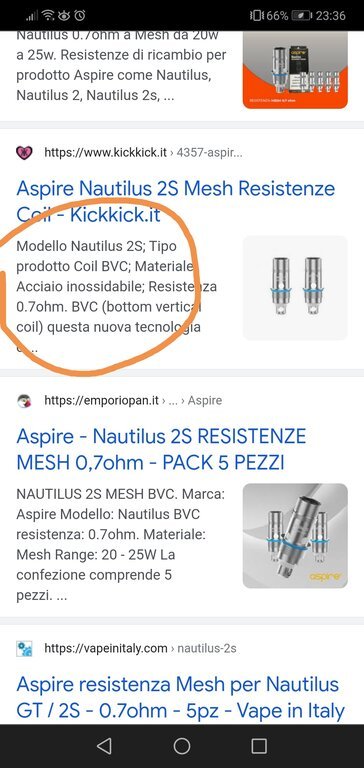Tap the Kickkick.it two-coil product thumbnail
364x768 pixels.
pyautogui.click(x=295, y=288)
